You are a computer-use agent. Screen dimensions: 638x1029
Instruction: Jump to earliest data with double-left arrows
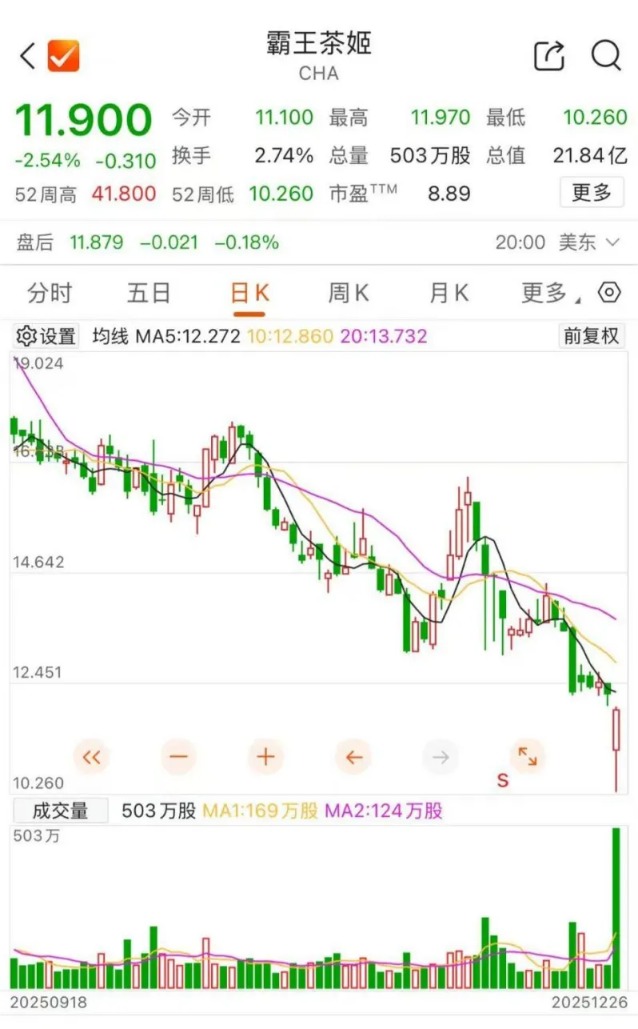point(91,757)
